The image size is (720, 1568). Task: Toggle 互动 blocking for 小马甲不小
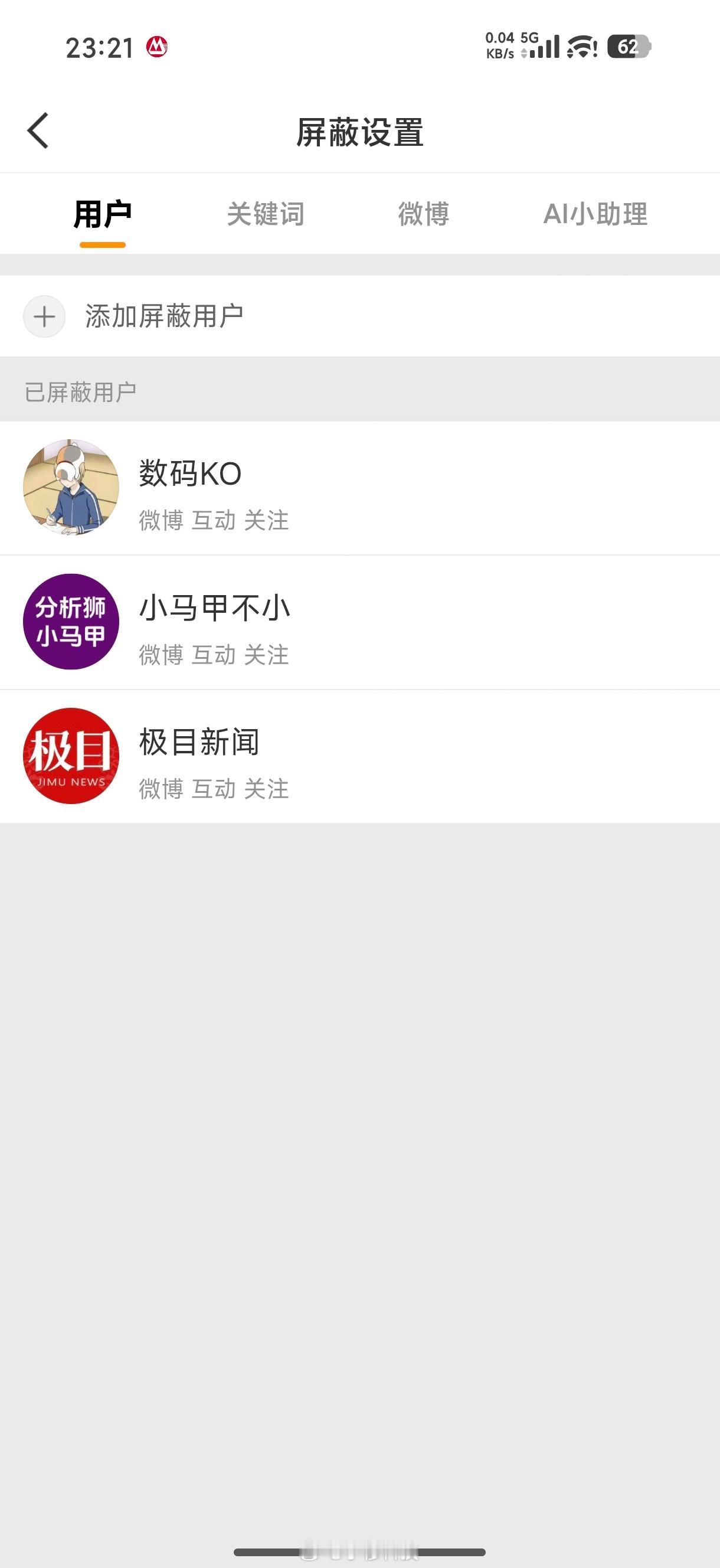214,655
